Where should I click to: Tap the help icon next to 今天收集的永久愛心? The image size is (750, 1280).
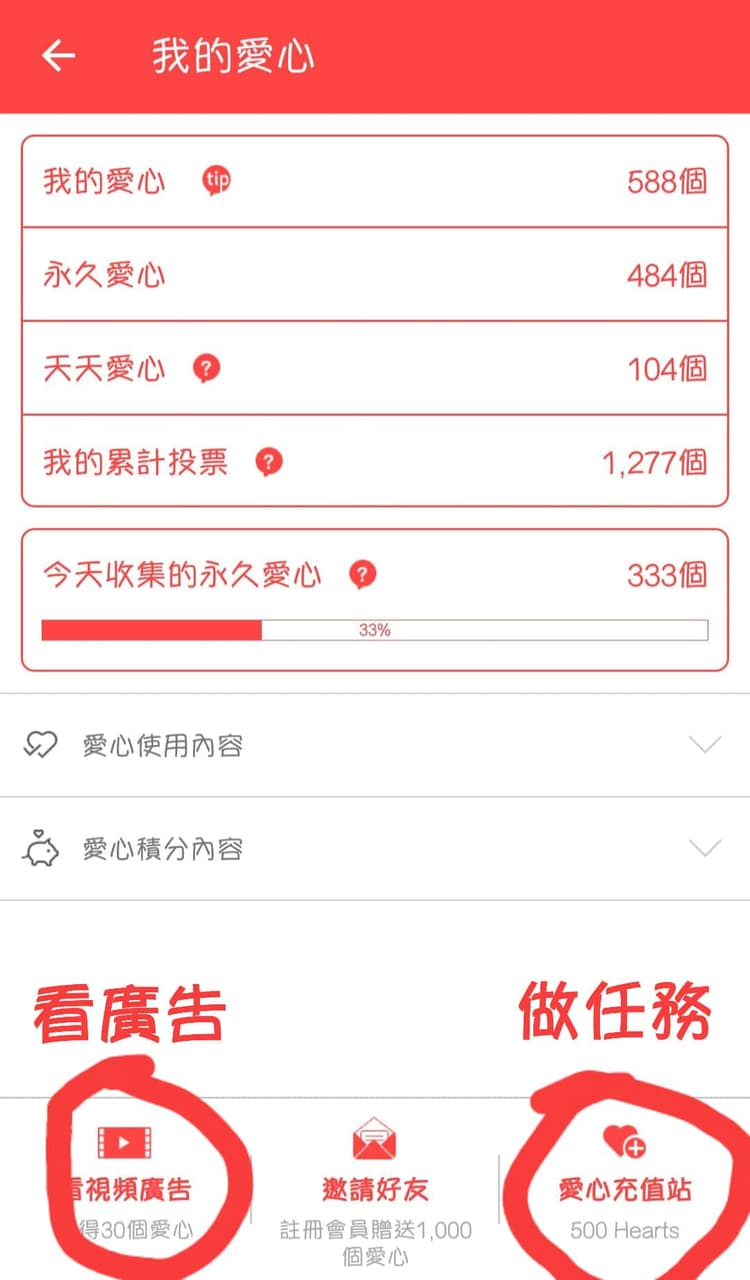coord(363,575)
